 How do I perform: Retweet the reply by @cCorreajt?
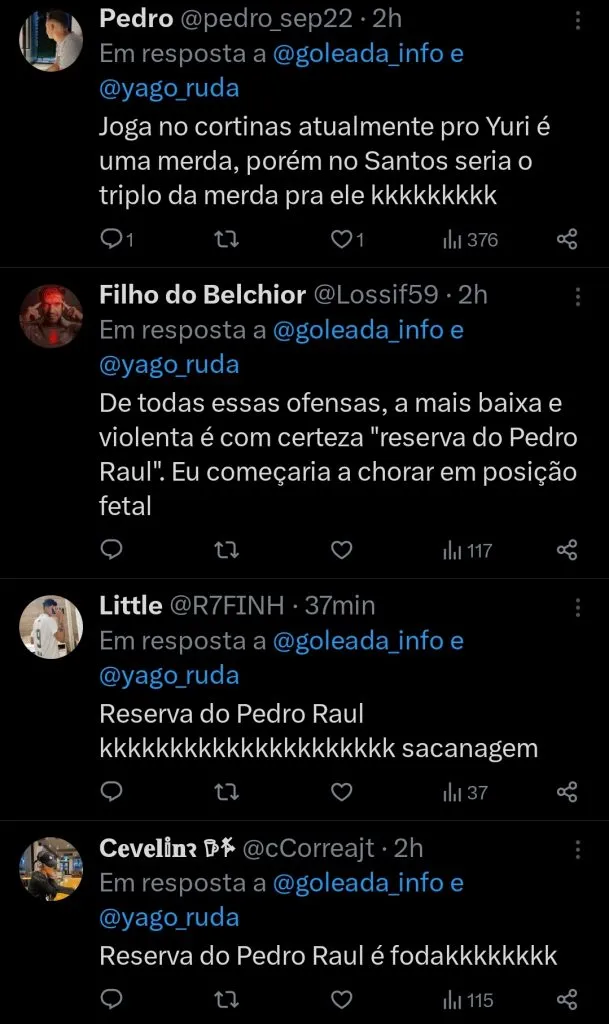227,999
